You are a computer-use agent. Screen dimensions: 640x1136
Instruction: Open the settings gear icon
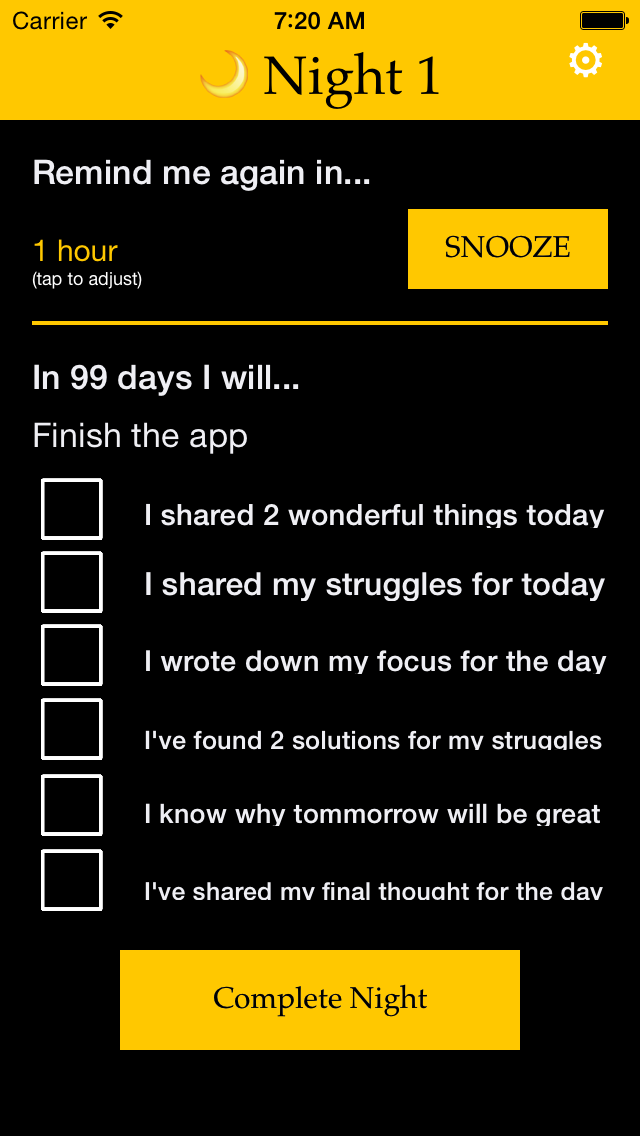pyautogui.click(x=585, y=60)
